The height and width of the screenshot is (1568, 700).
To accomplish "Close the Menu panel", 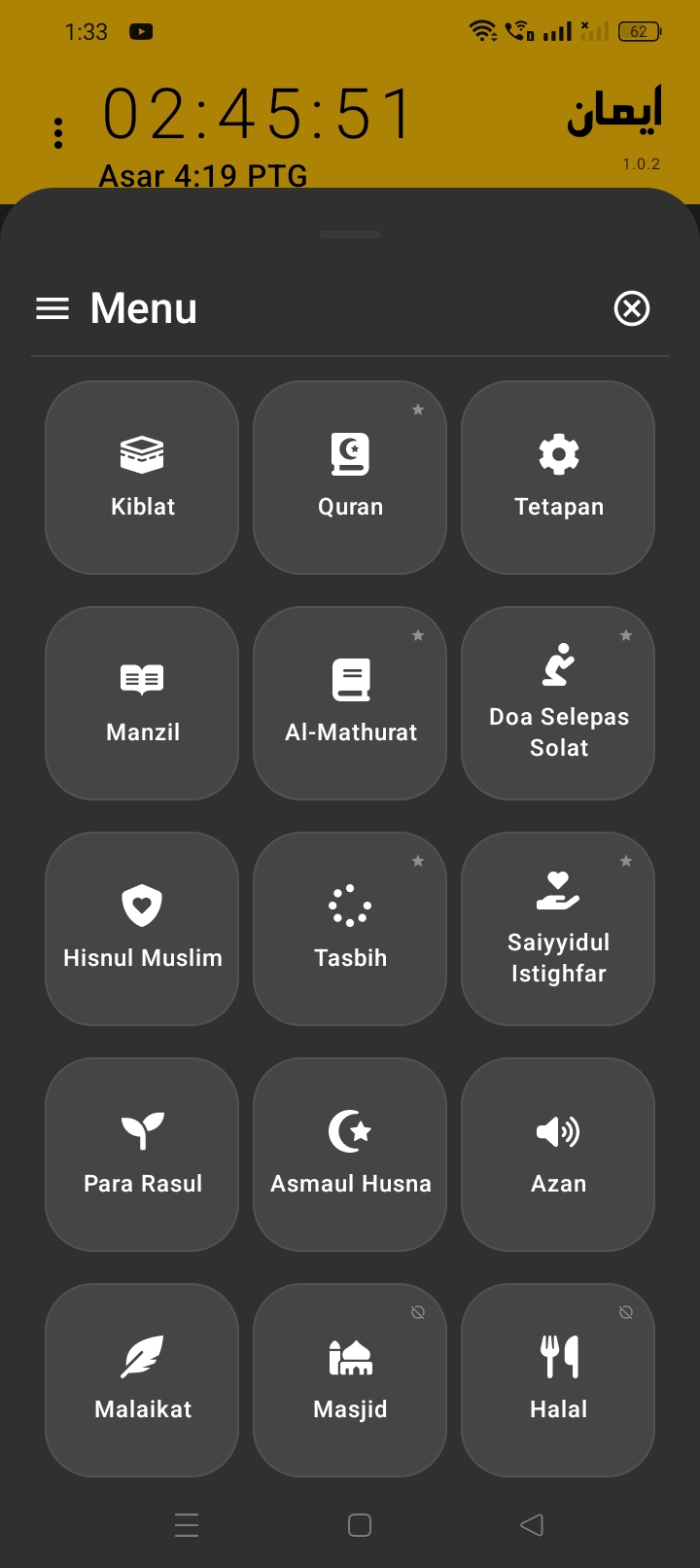I will [632, 309].
